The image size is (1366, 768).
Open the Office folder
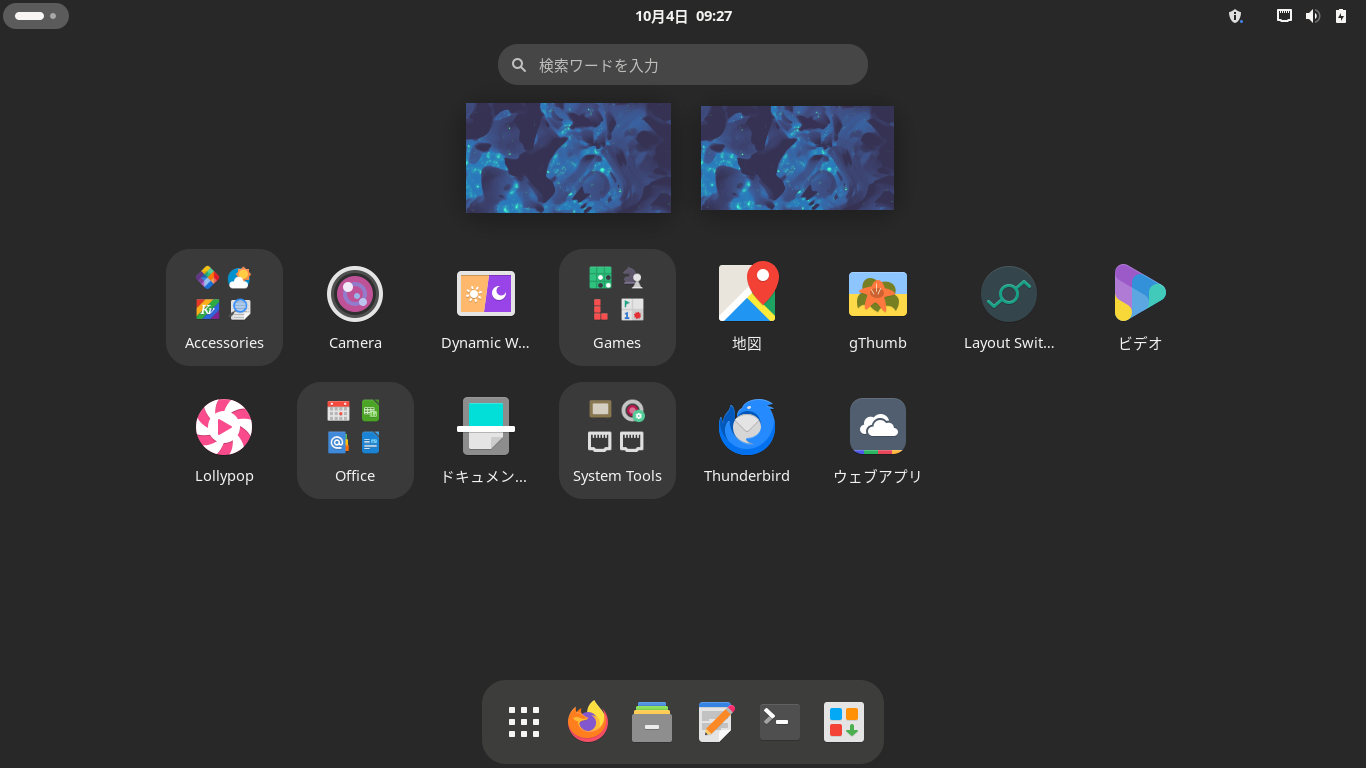tap(355, 440)
